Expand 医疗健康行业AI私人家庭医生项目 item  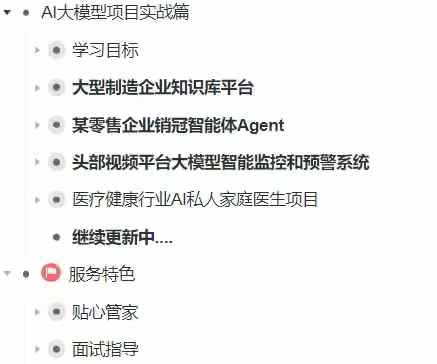[x=37, y=200]
